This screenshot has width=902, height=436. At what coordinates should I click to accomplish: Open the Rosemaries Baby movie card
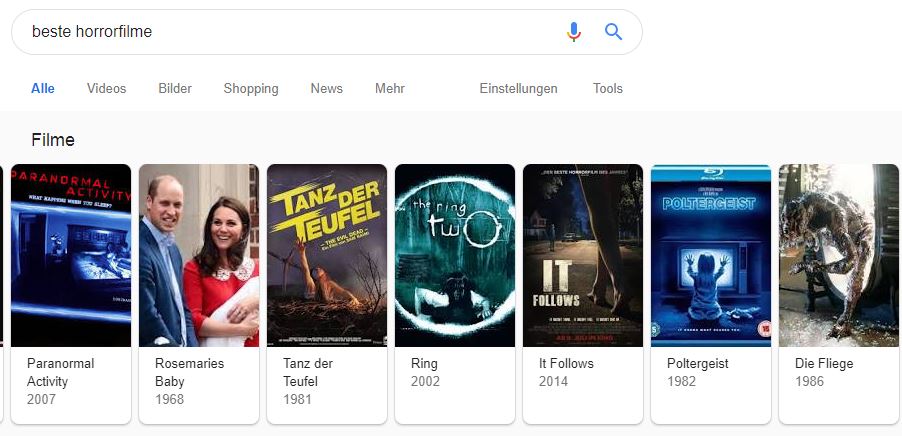pyautogui.click(x=199, y=290)
